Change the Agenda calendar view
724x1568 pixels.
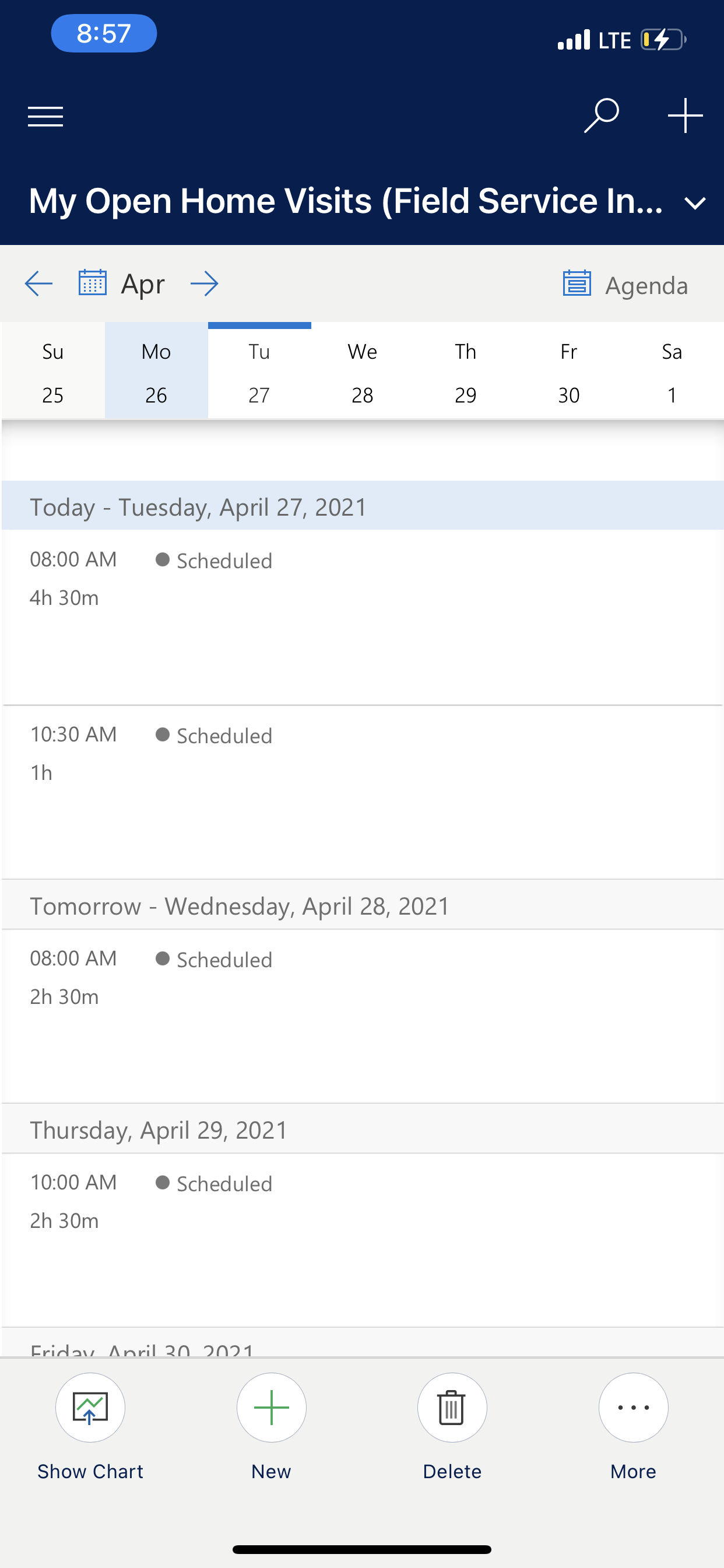[x=625, y=285]
